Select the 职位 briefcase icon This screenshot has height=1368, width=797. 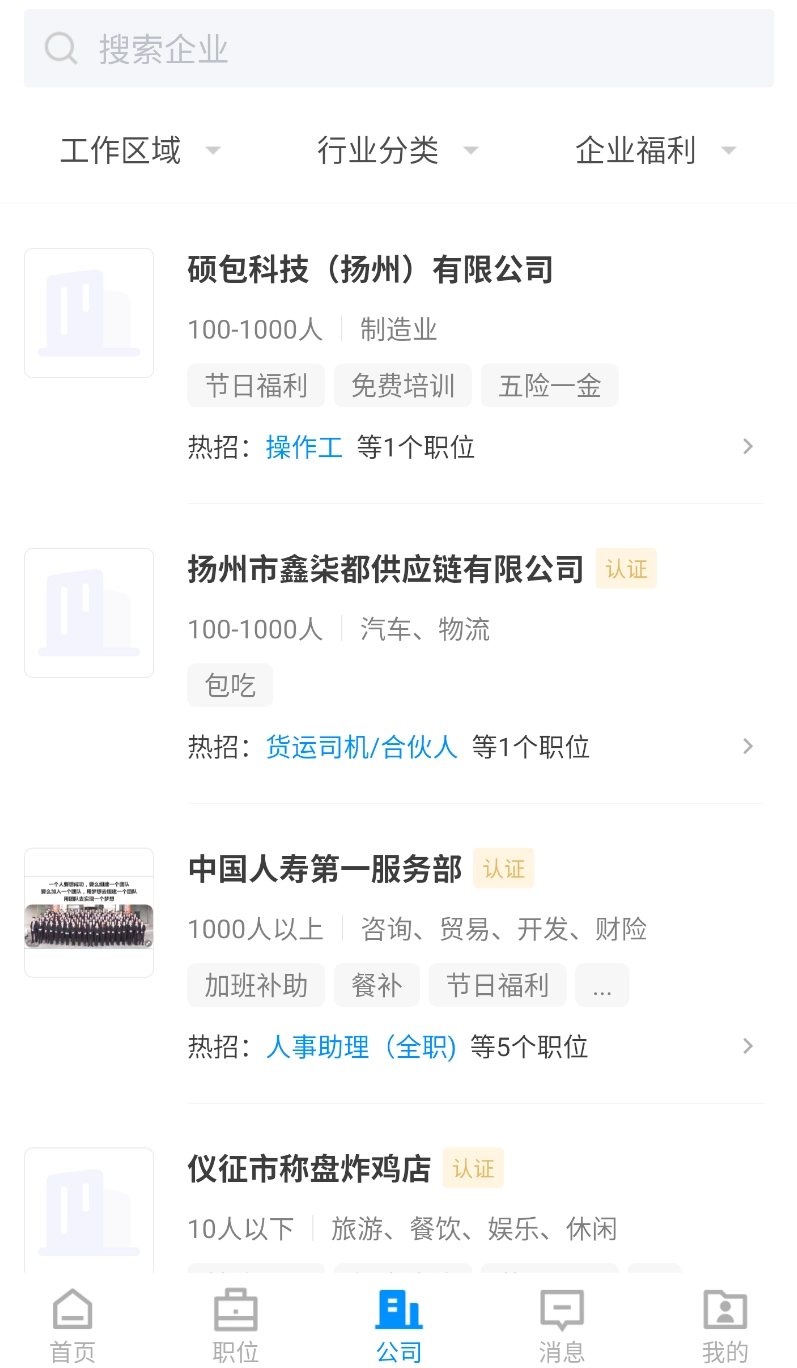(x=235, y=1309)
